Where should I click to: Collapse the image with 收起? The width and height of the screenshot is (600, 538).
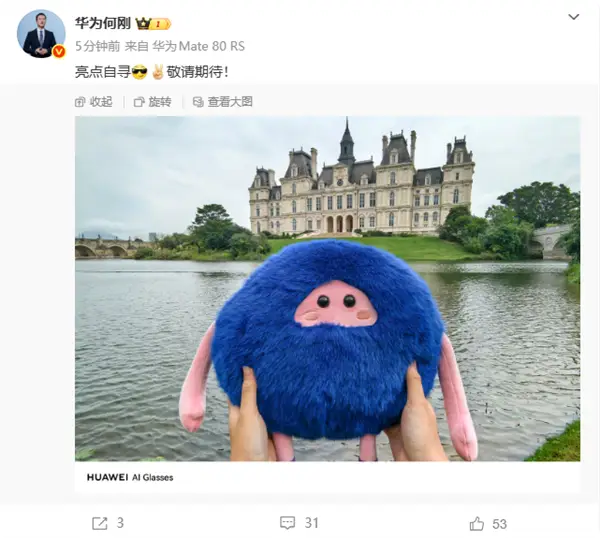pyautogui.click(x=94, y=101)
